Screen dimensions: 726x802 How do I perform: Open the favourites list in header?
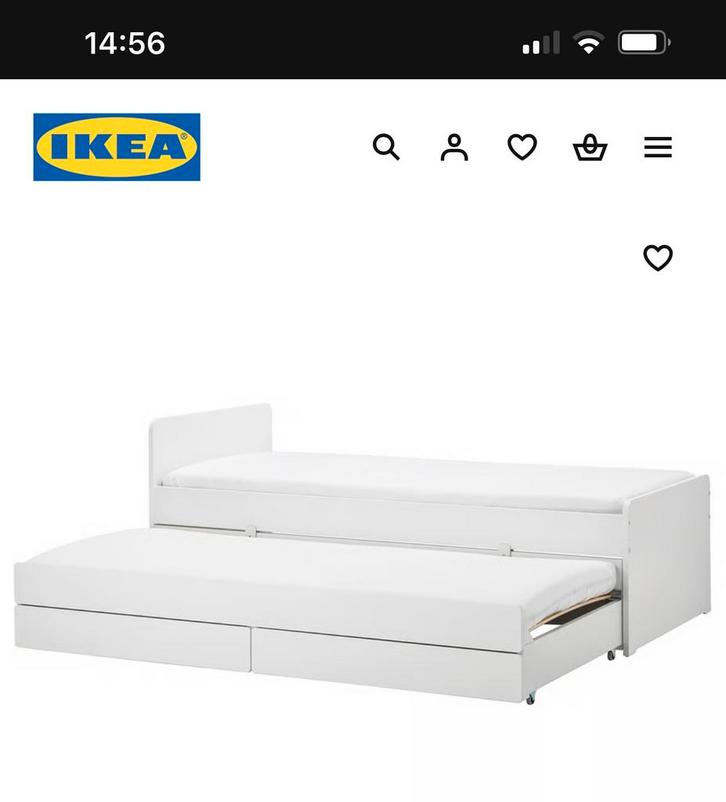tap(522, 148)
